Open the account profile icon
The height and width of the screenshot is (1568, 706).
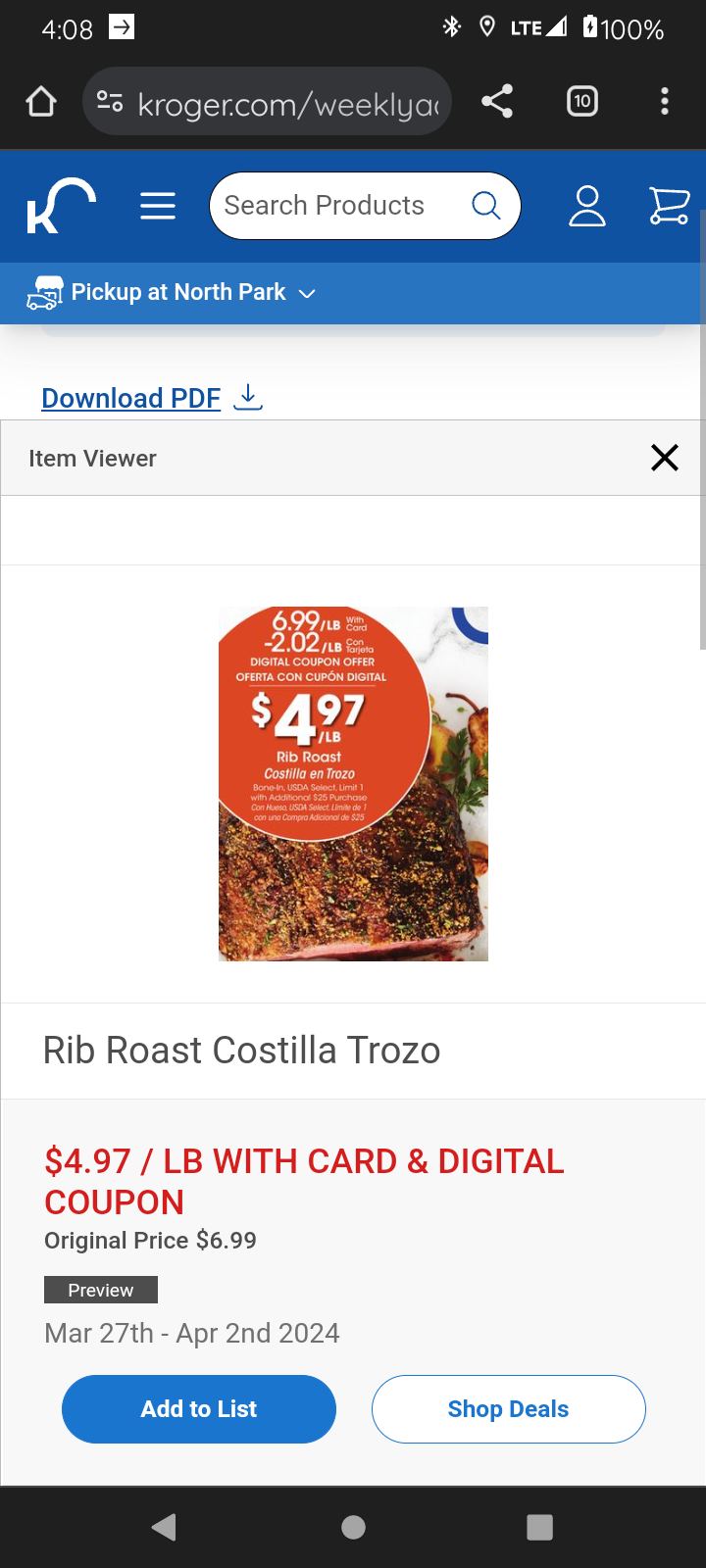click(586, 206)
